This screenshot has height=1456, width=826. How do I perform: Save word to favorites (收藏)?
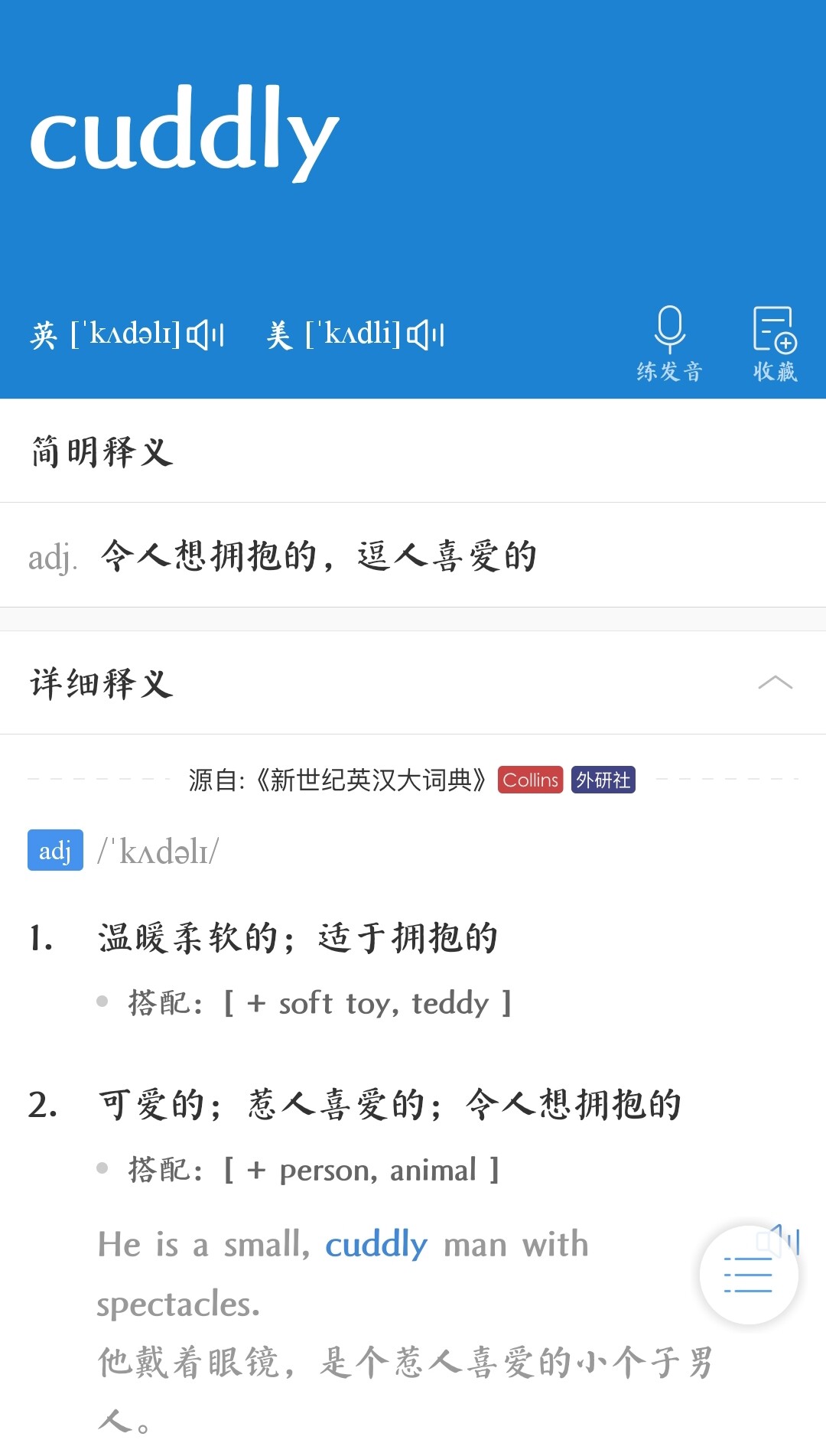click(x=775, y=344)
